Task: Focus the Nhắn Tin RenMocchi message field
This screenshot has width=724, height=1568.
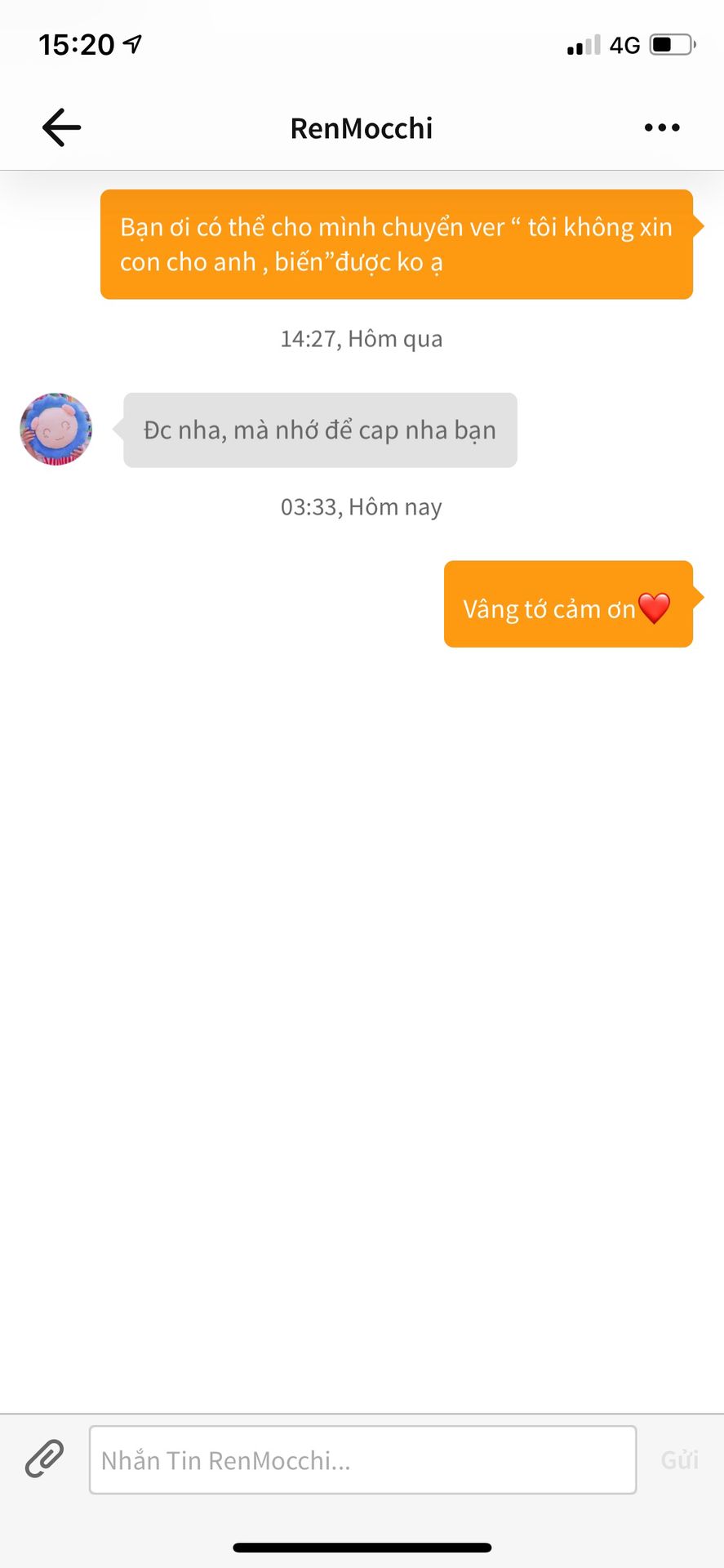Action: [362, 1460]
